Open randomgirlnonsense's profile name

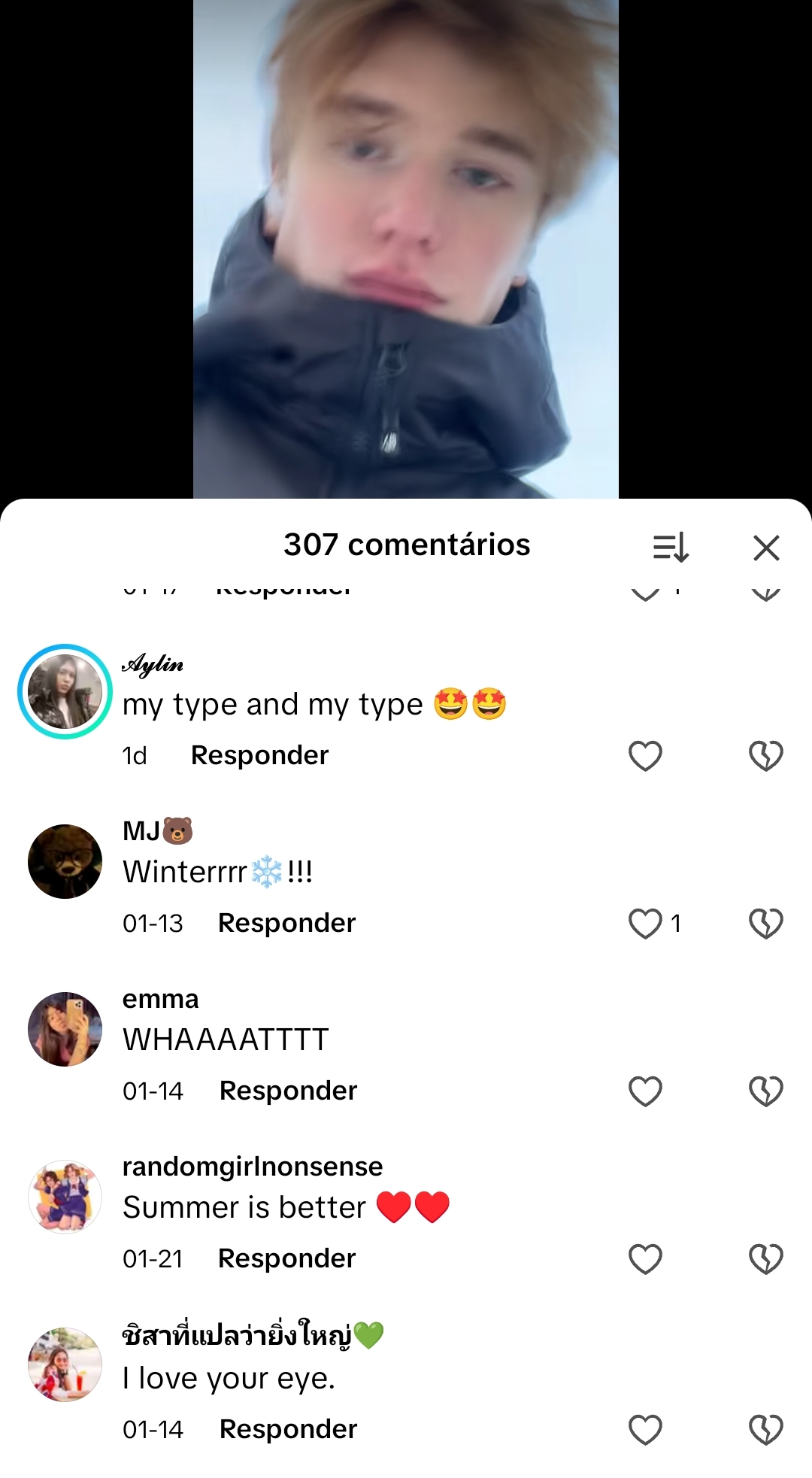pos(253,1167)
